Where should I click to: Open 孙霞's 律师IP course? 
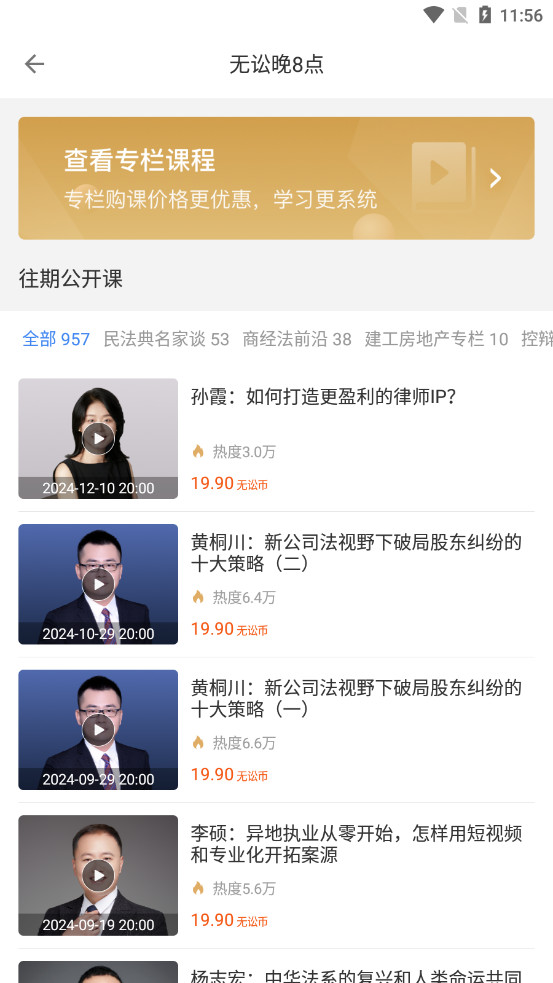pyautogui.click(x=276, y=439)
